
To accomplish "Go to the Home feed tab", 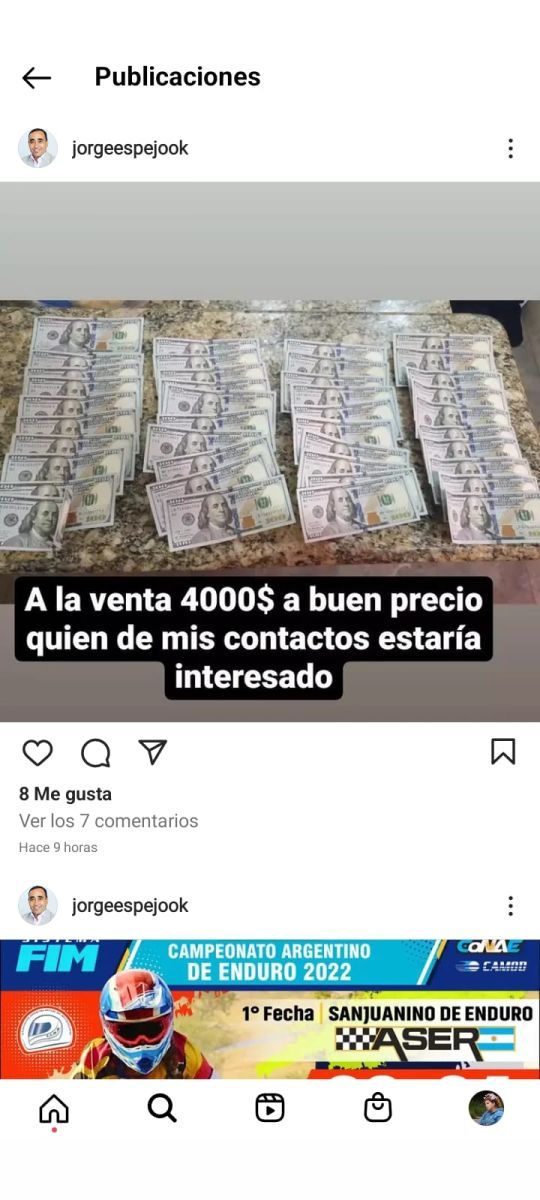I will (53, 1108).
